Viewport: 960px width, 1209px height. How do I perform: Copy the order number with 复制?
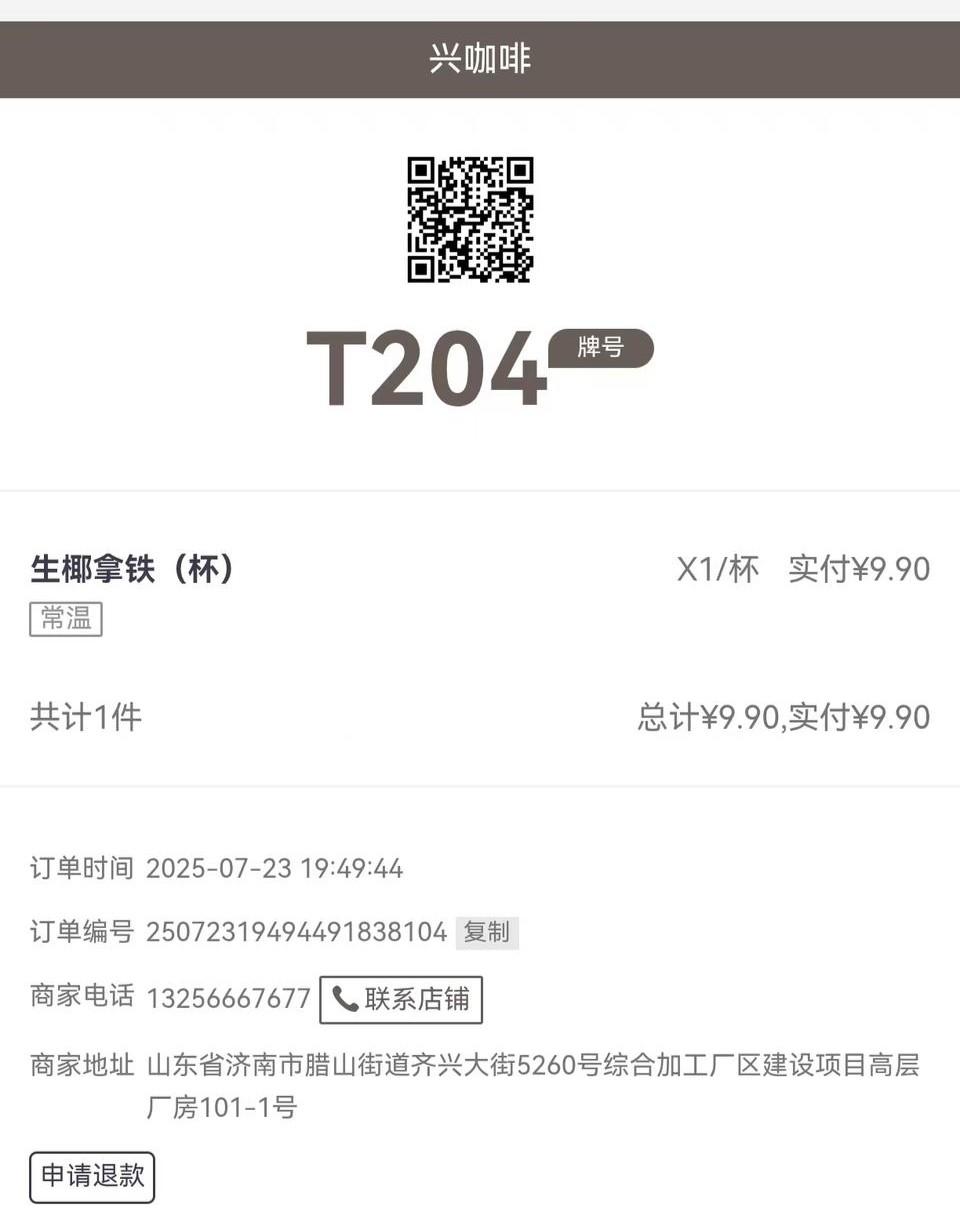(487, 932)
